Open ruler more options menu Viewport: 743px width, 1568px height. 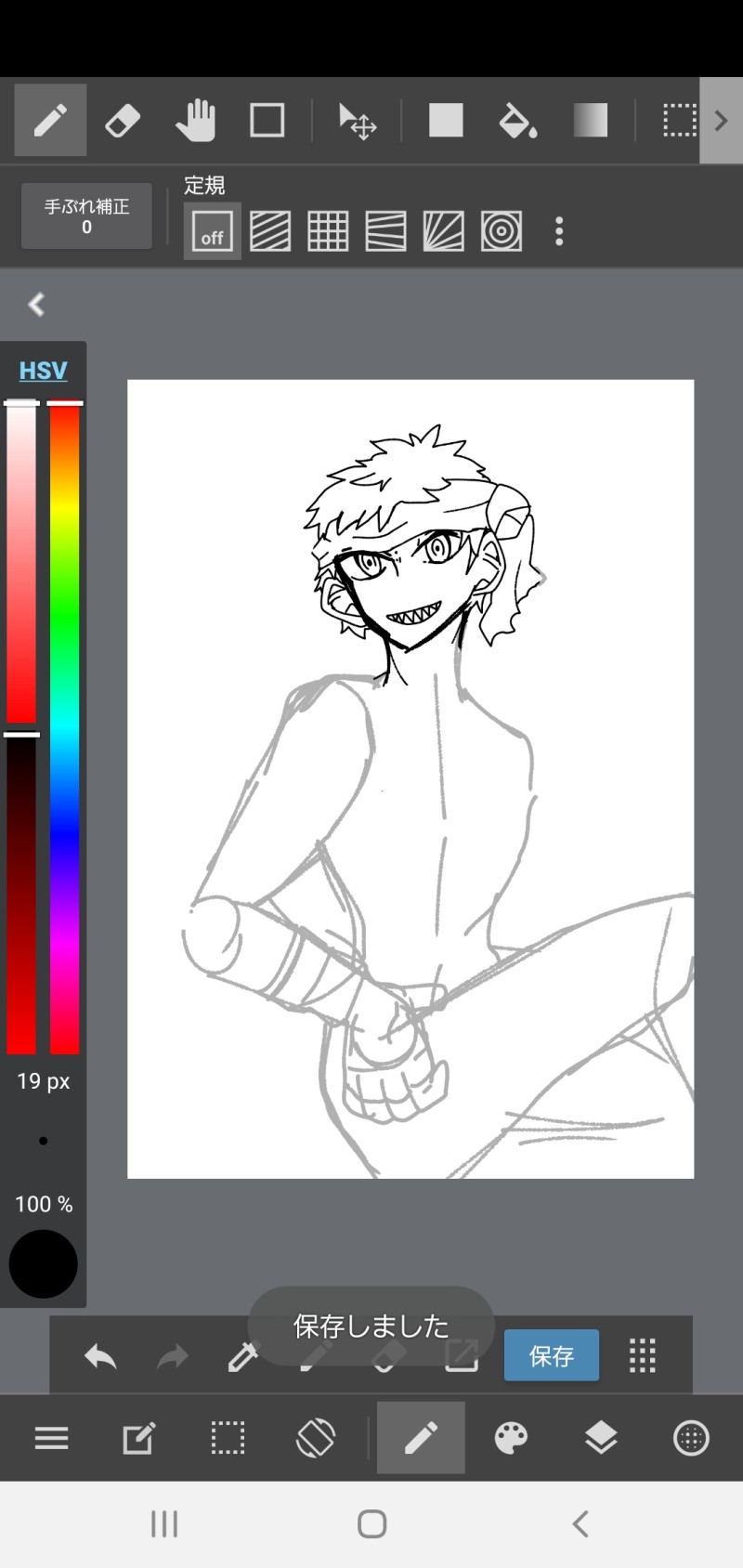[x=559, y=231]
